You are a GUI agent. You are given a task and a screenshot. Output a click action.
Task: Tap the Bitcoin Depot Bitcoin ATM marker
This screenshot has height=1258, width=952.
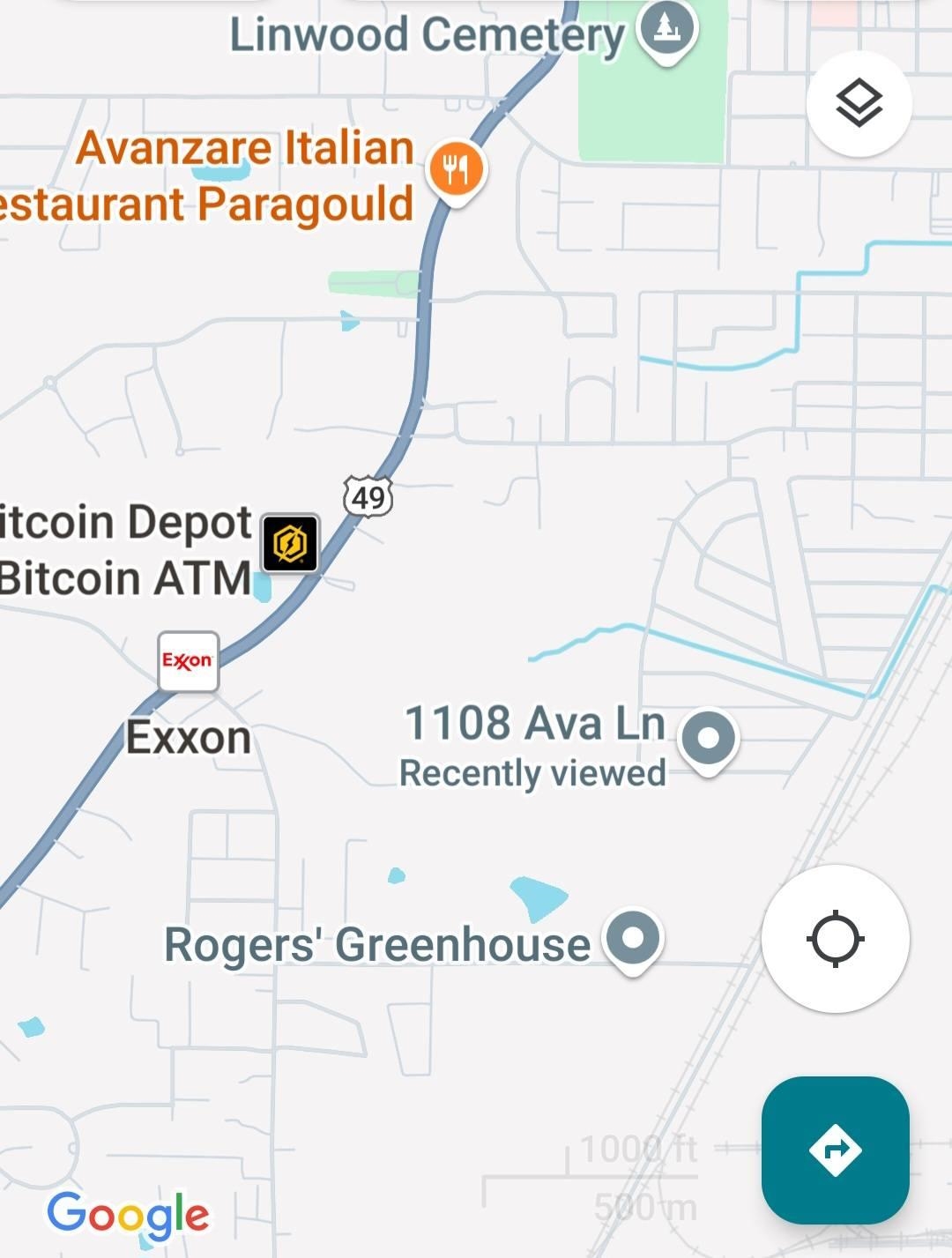coord(290,543)
